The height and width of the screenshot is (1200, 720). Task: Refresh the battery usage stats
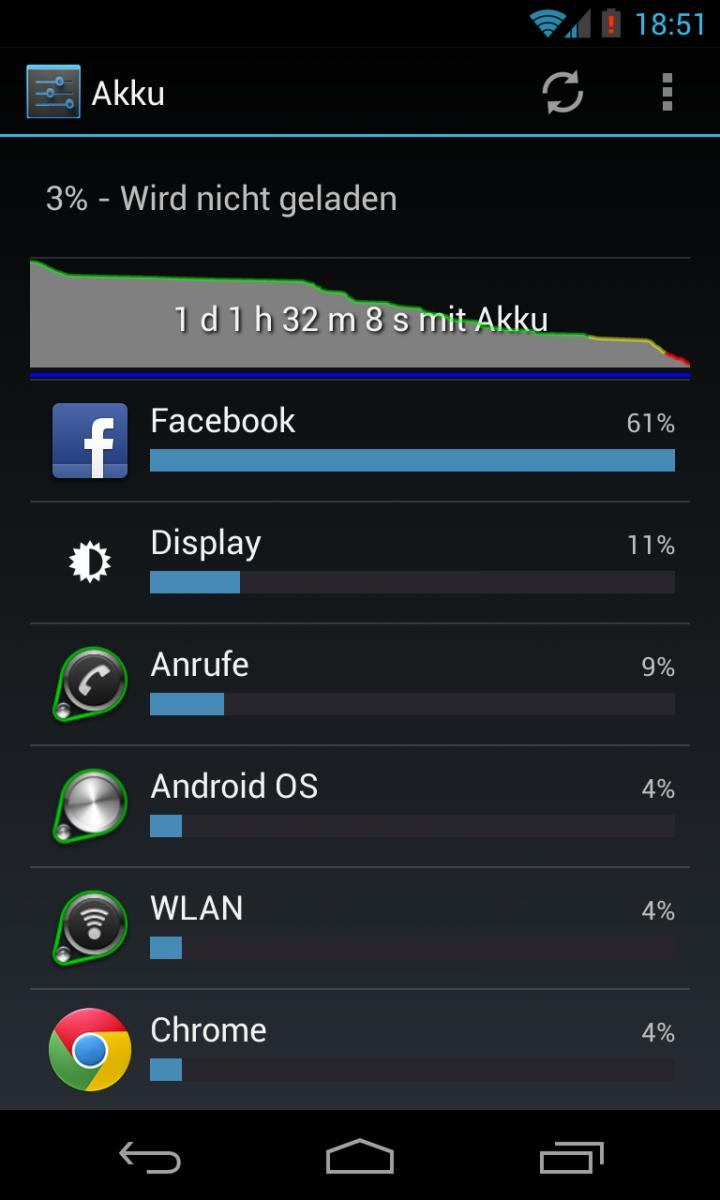click(563, 93)
